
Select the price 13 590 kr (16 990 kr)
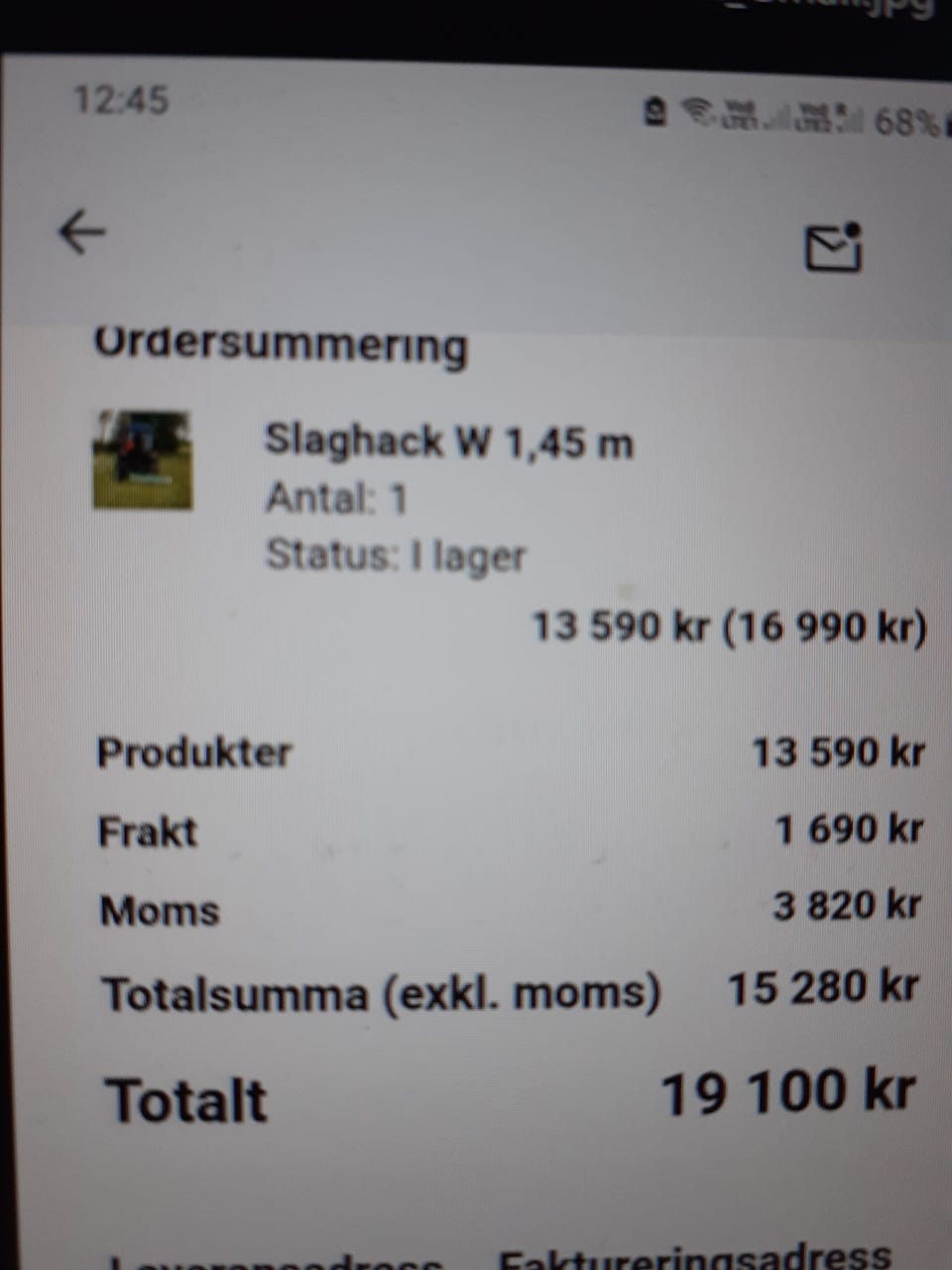tap(729, 626)
